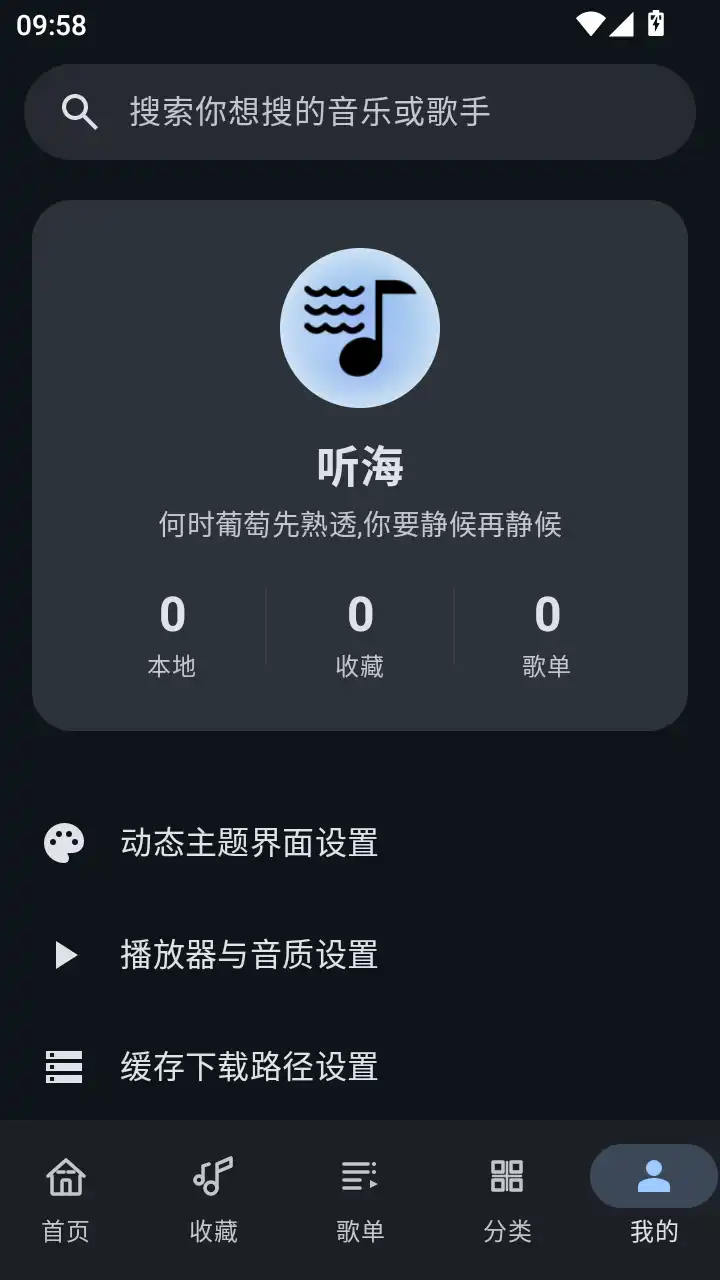Open the playlist icon in navigation bar
This screenshot has width=720, height=1280.
coord(360,1178)
